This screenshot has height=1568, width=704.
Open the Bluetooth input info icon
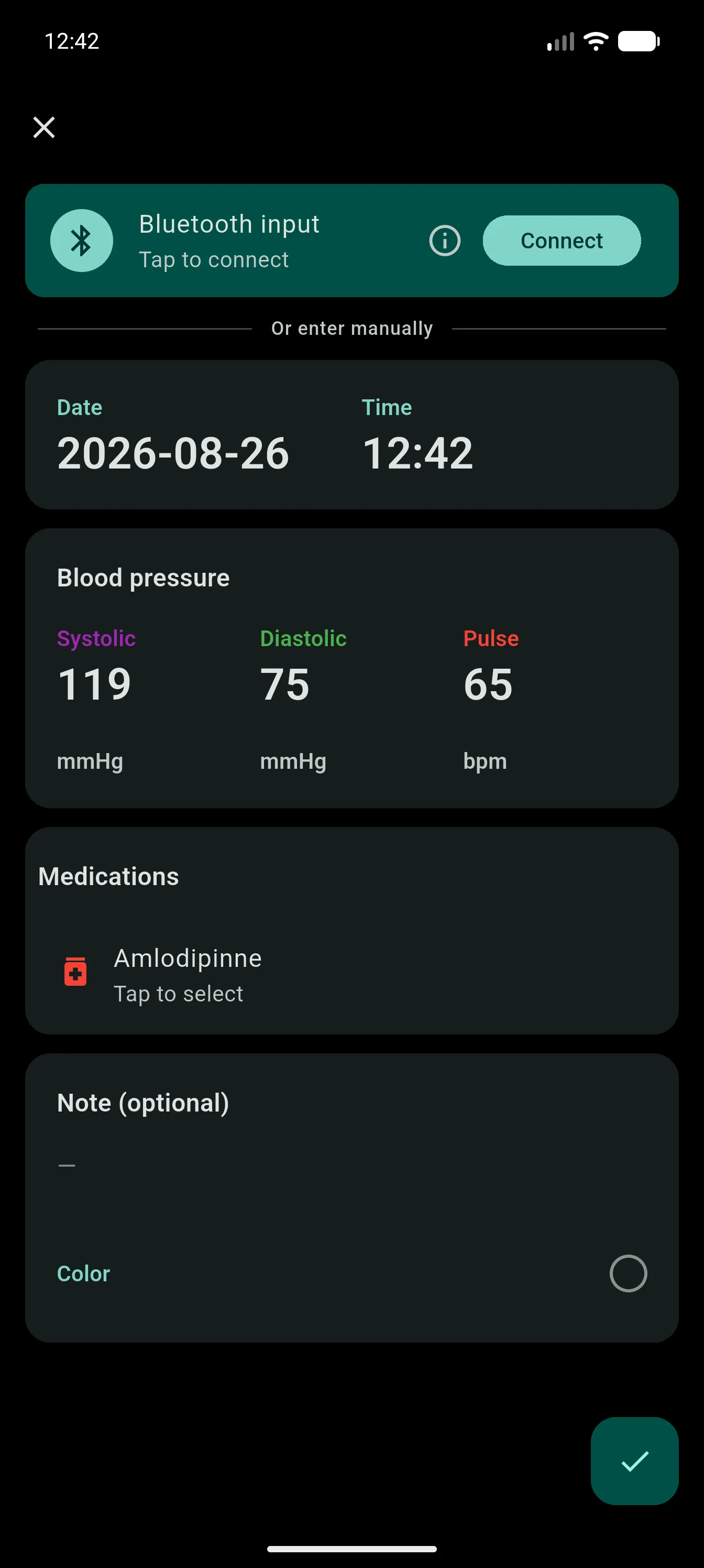445,241
